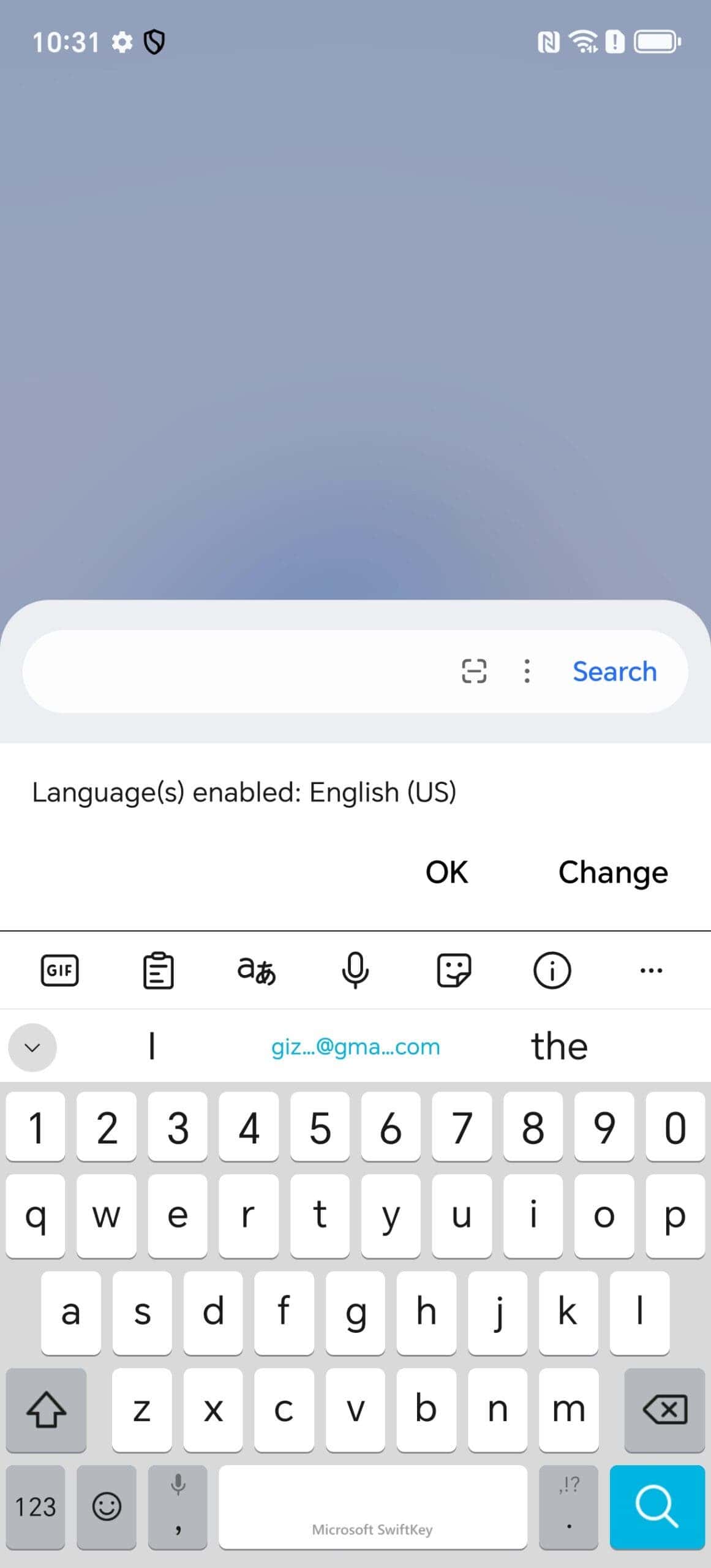Open the translator tool in keyboard toolbar
711x1568 pixels.
pos(257,970)
